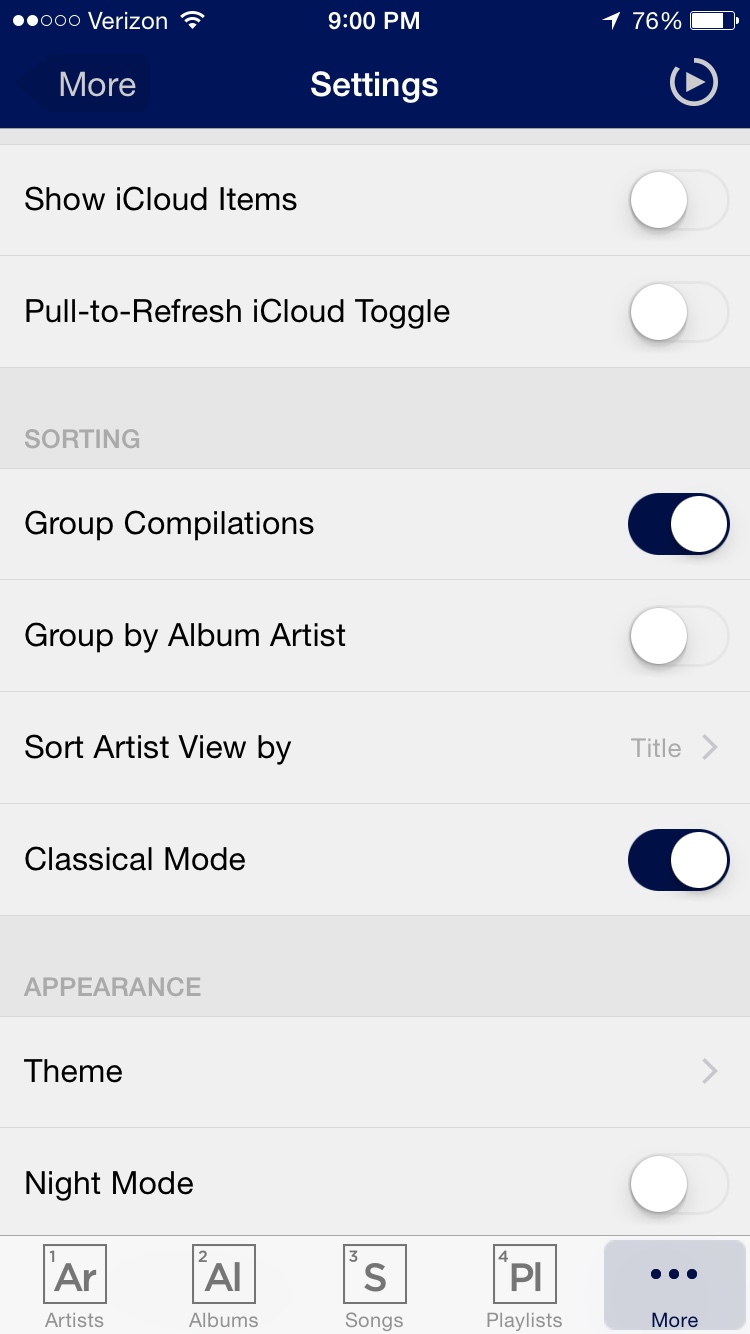
Task: Enable Show iCloud Items
Action: tap(678, 200)
